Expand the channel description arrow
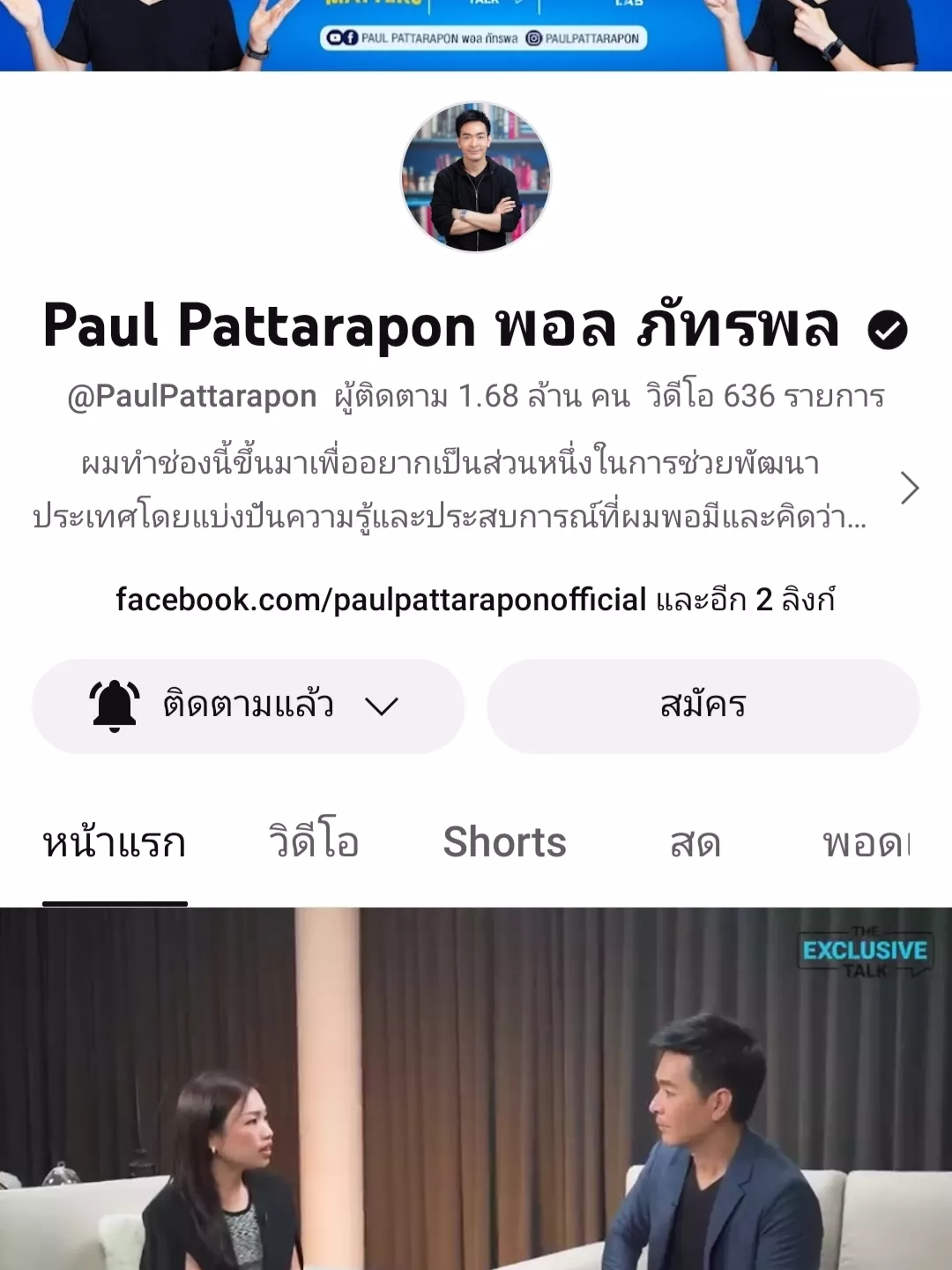Image resolution: width=952 pixels, height=1270 pixels. click(909, 488)
